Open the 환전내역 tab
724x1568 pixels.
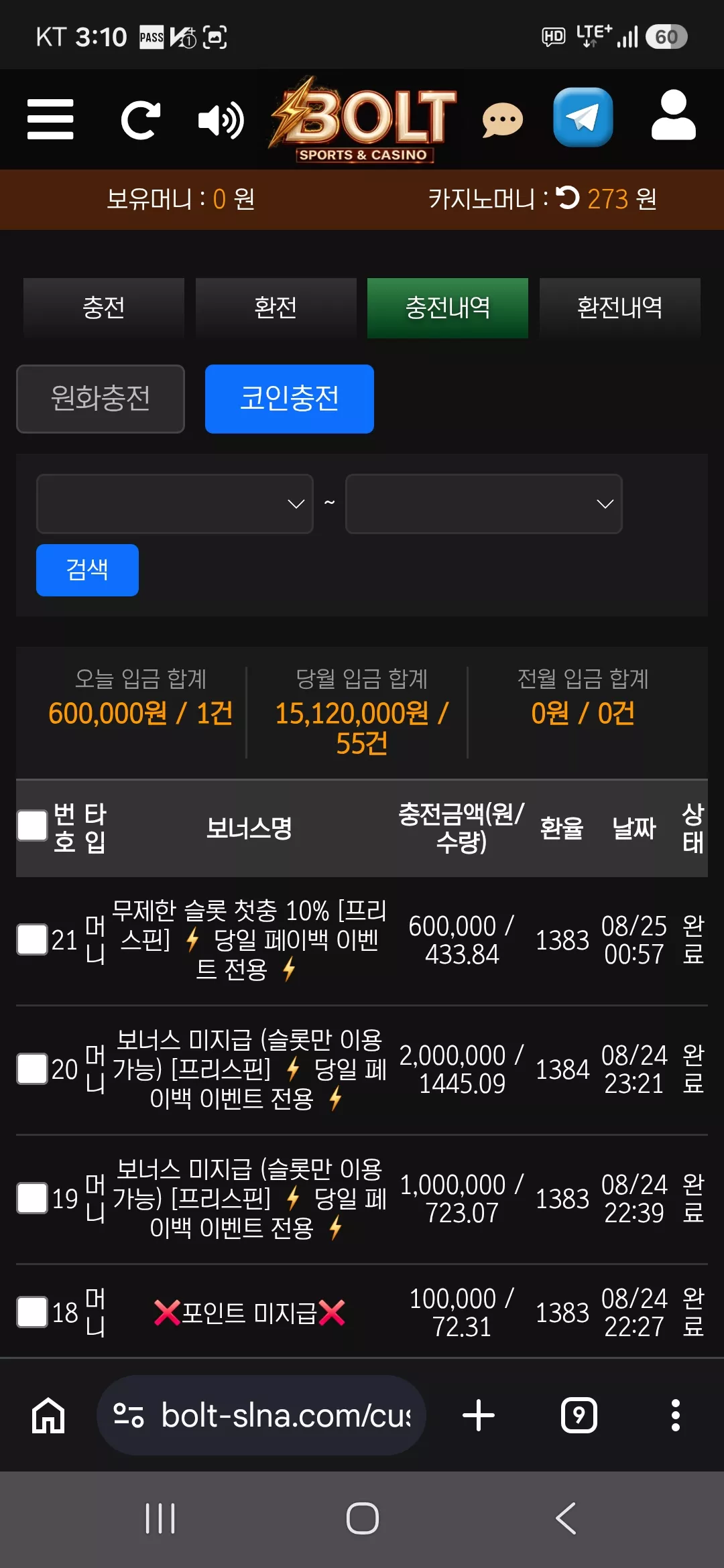(620, 308)
